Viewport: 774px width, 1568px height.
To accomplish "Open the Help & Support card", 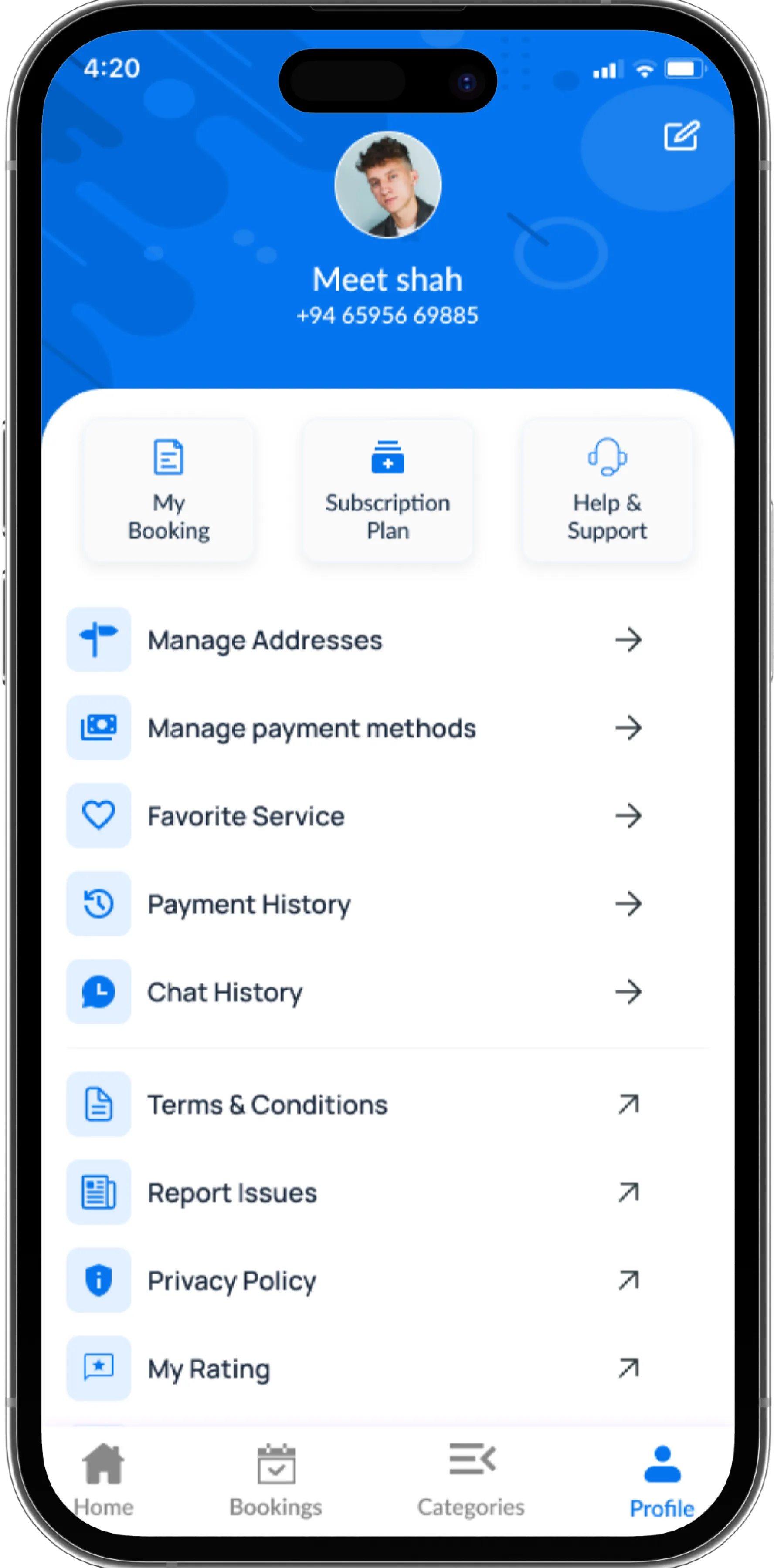I will [x=607, y=490].
